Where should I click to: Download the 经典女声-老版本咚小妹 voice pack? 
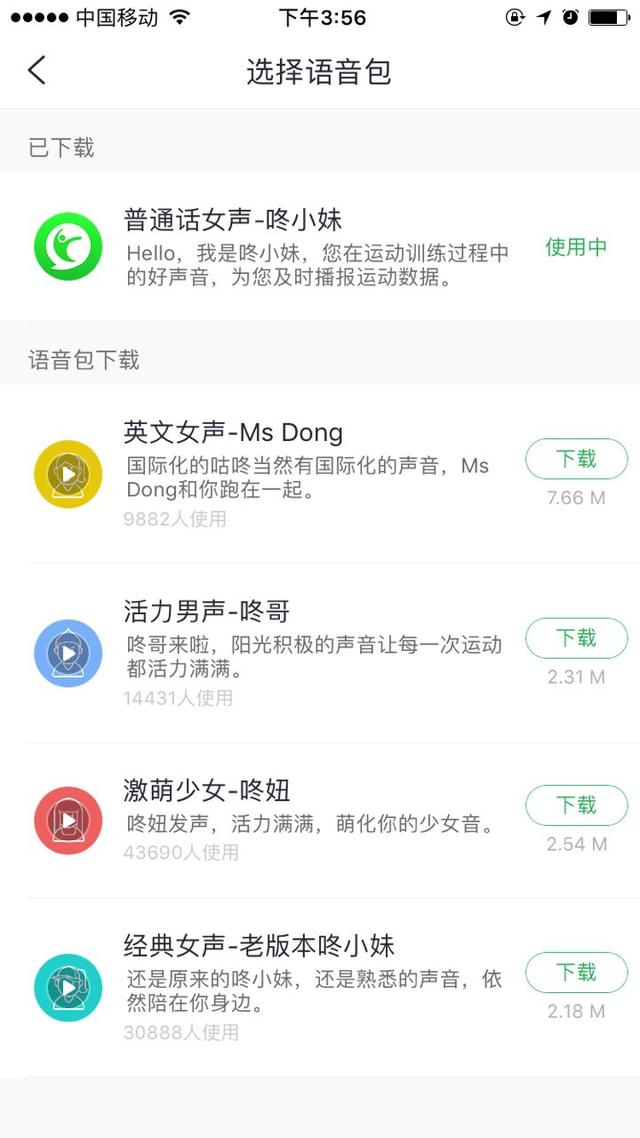[x=576, y=972]
